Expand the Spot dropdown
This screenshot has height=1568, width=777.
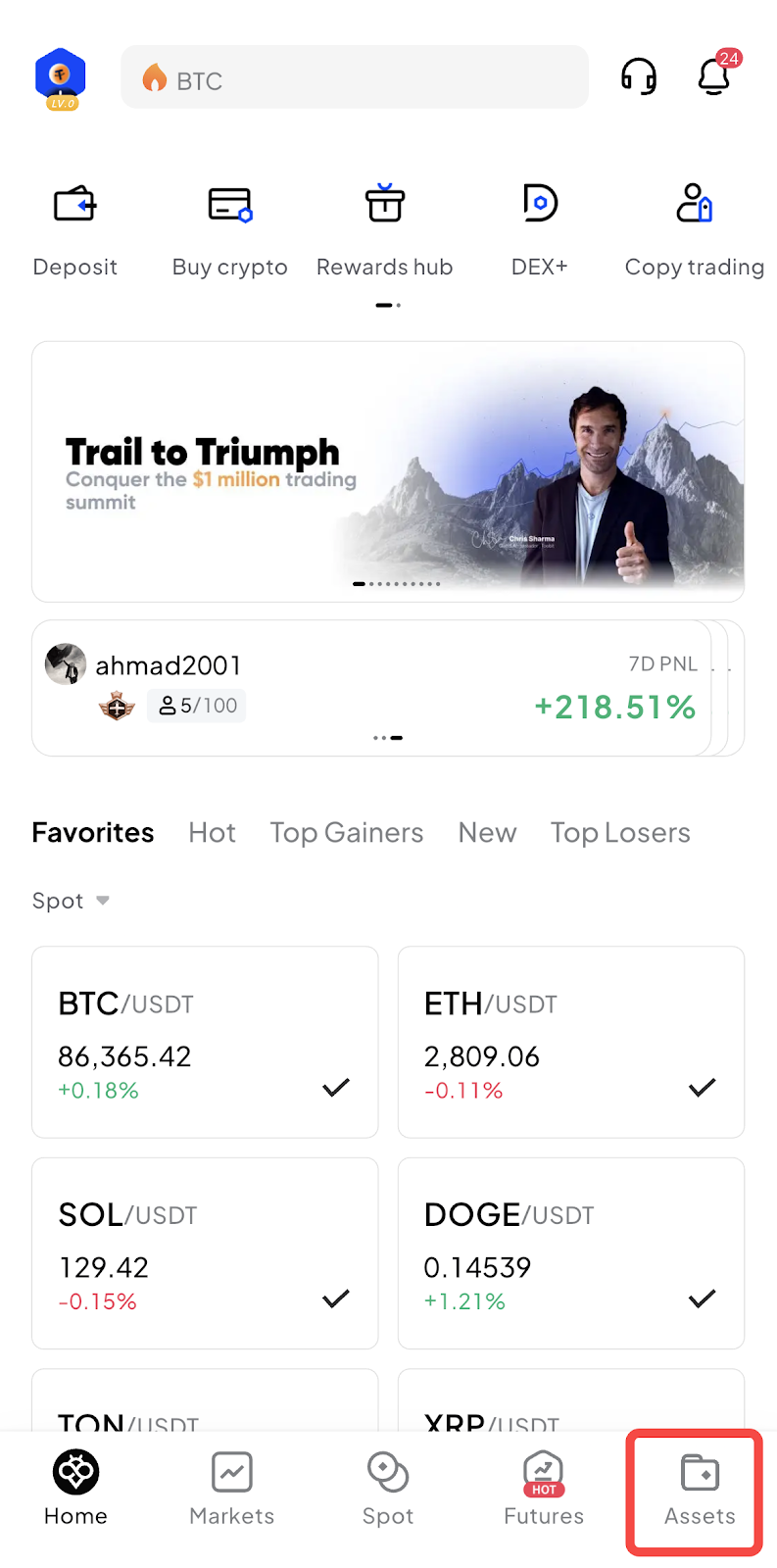(71, 901)
